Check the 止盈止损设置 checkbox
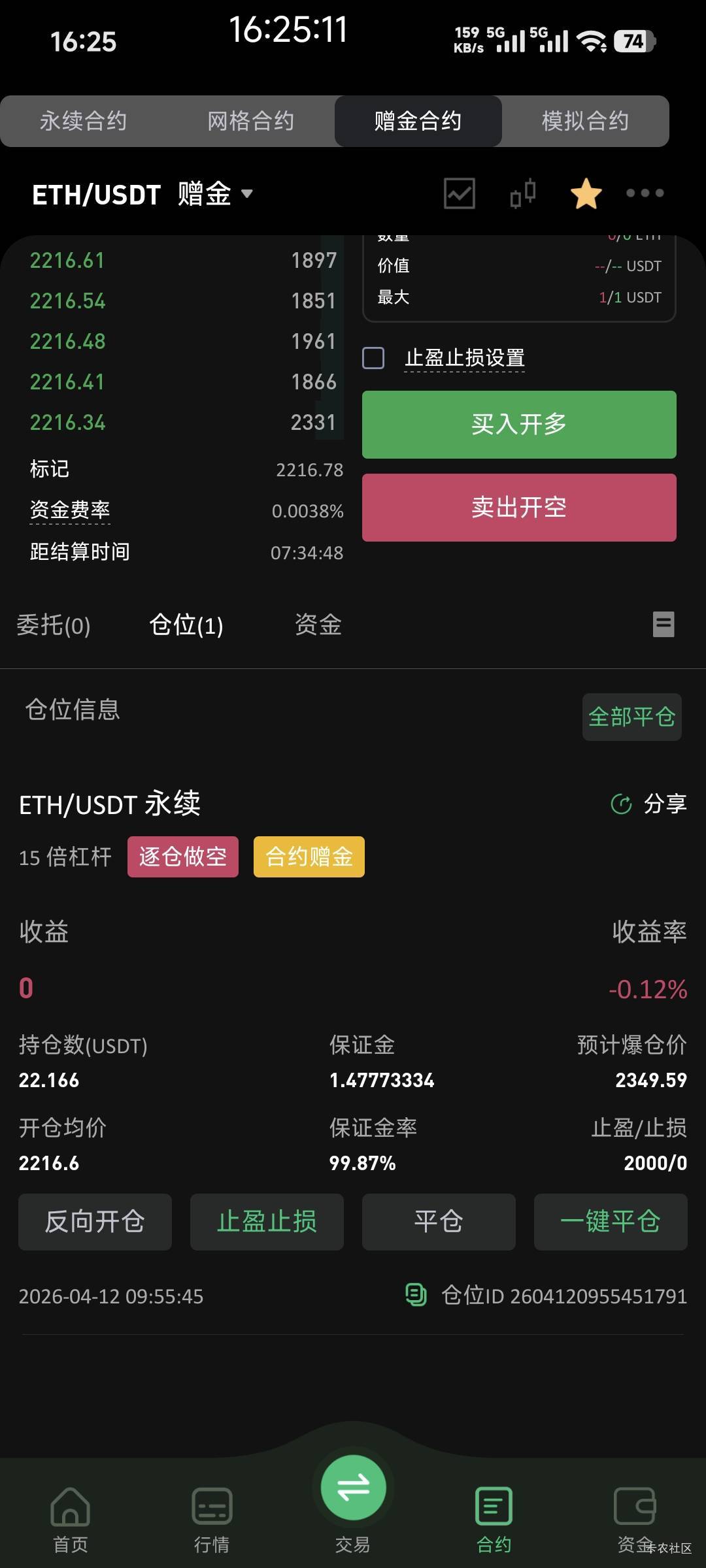The width and height of the screenshot is (706, 1568). click(373, 358)
